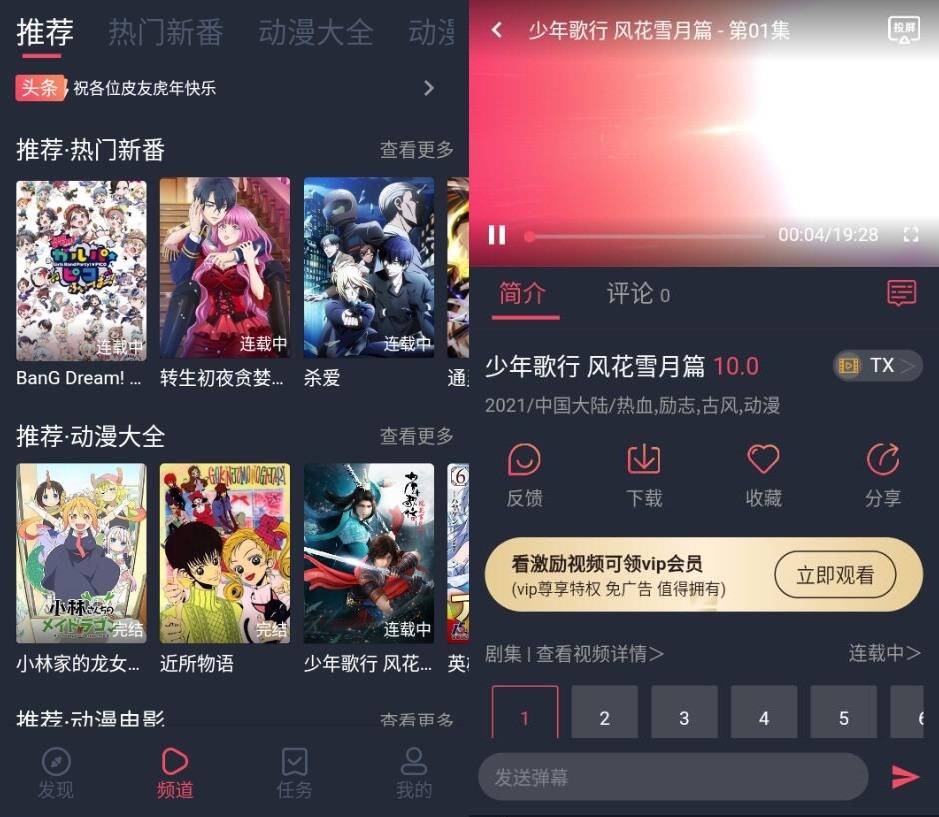This screenshot has height=817, width=939.
Task: Open the 我的 bottom tab
Action: 413,773
